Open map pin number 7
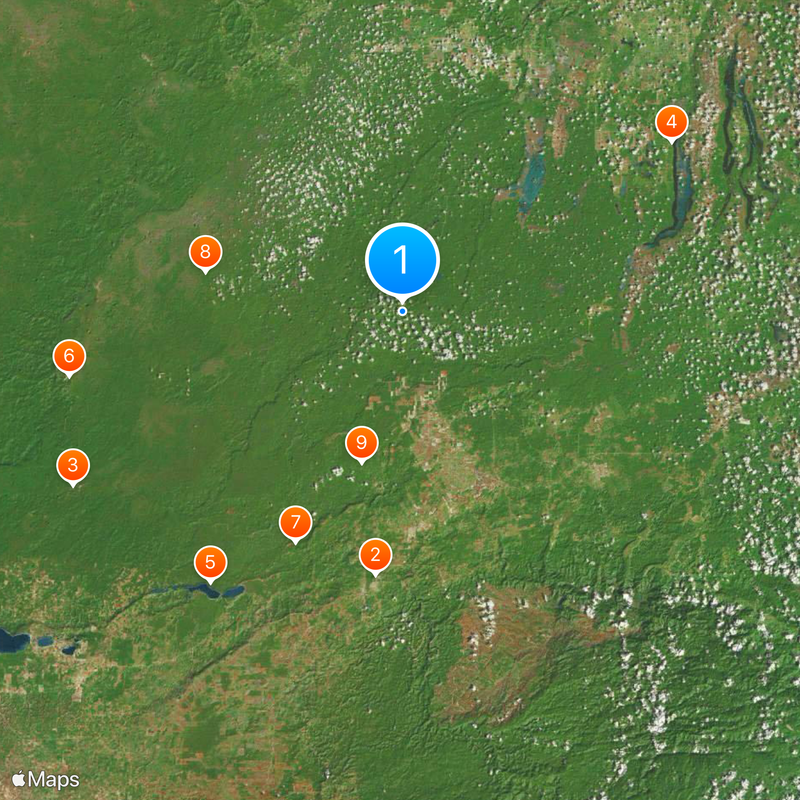 pyautogui.click(x=295, y=522)
